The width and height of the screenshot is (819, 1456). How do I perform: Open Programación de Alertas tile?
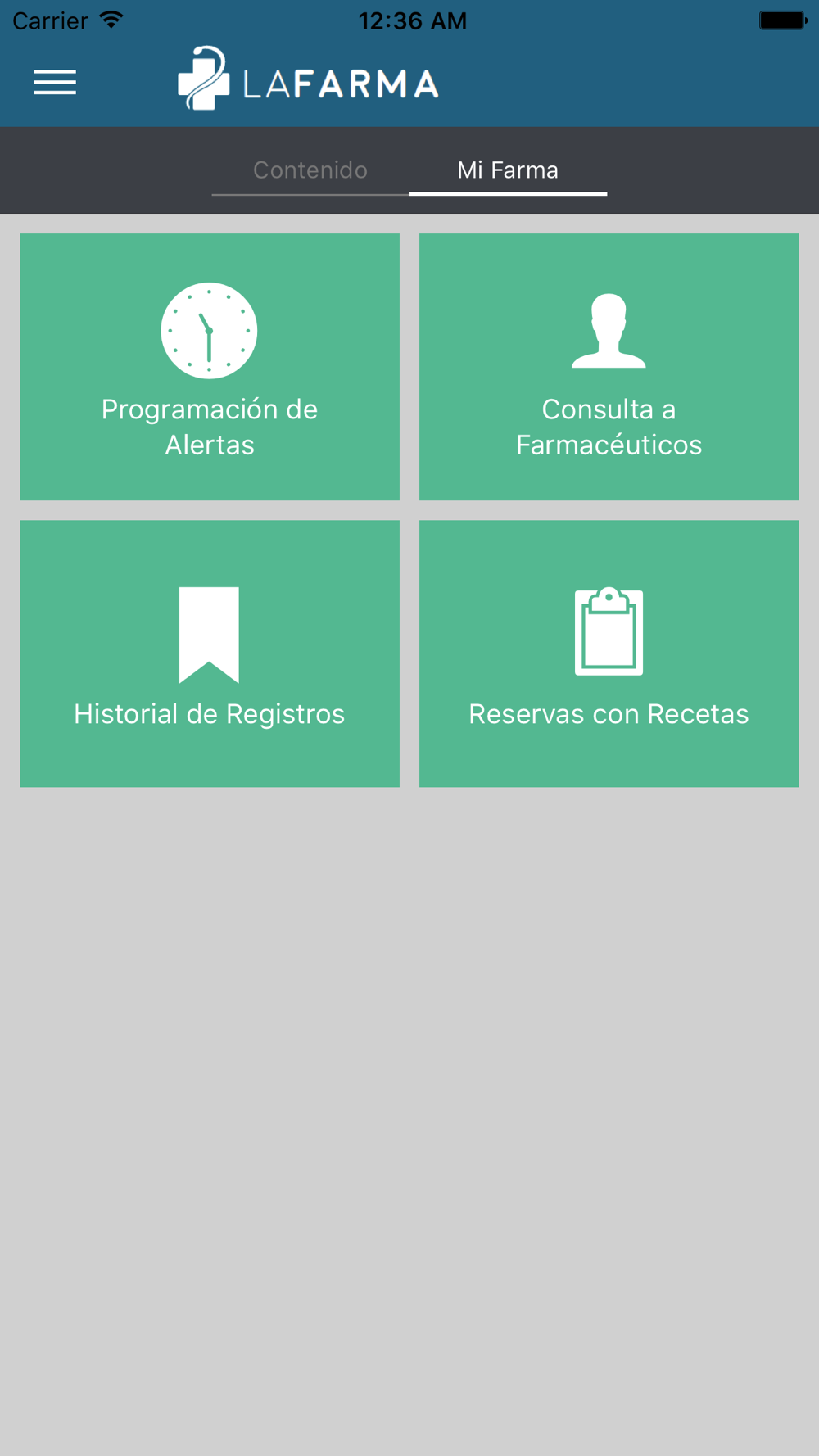coord(210,367)
